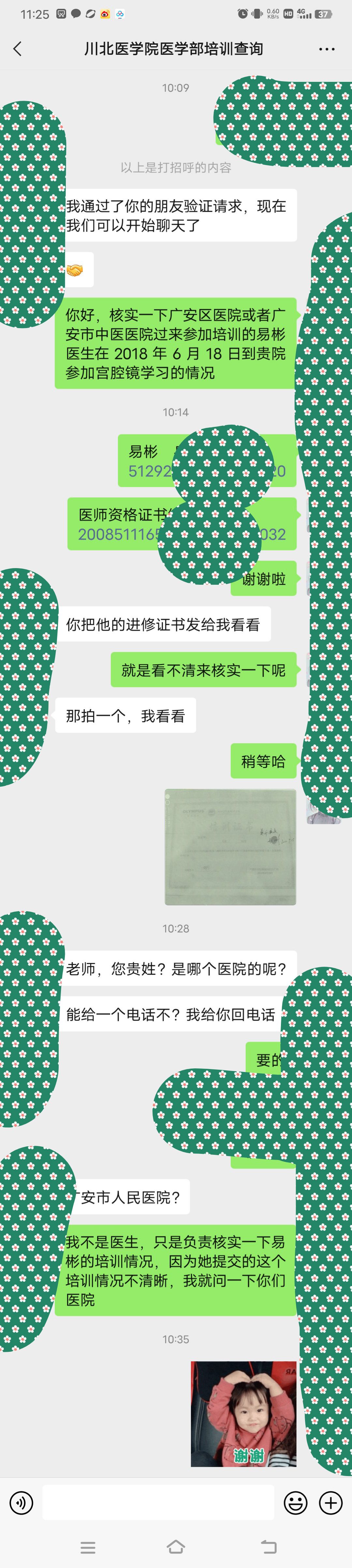
Task: Open chat info overflow menu
Action: click(327, 49)
